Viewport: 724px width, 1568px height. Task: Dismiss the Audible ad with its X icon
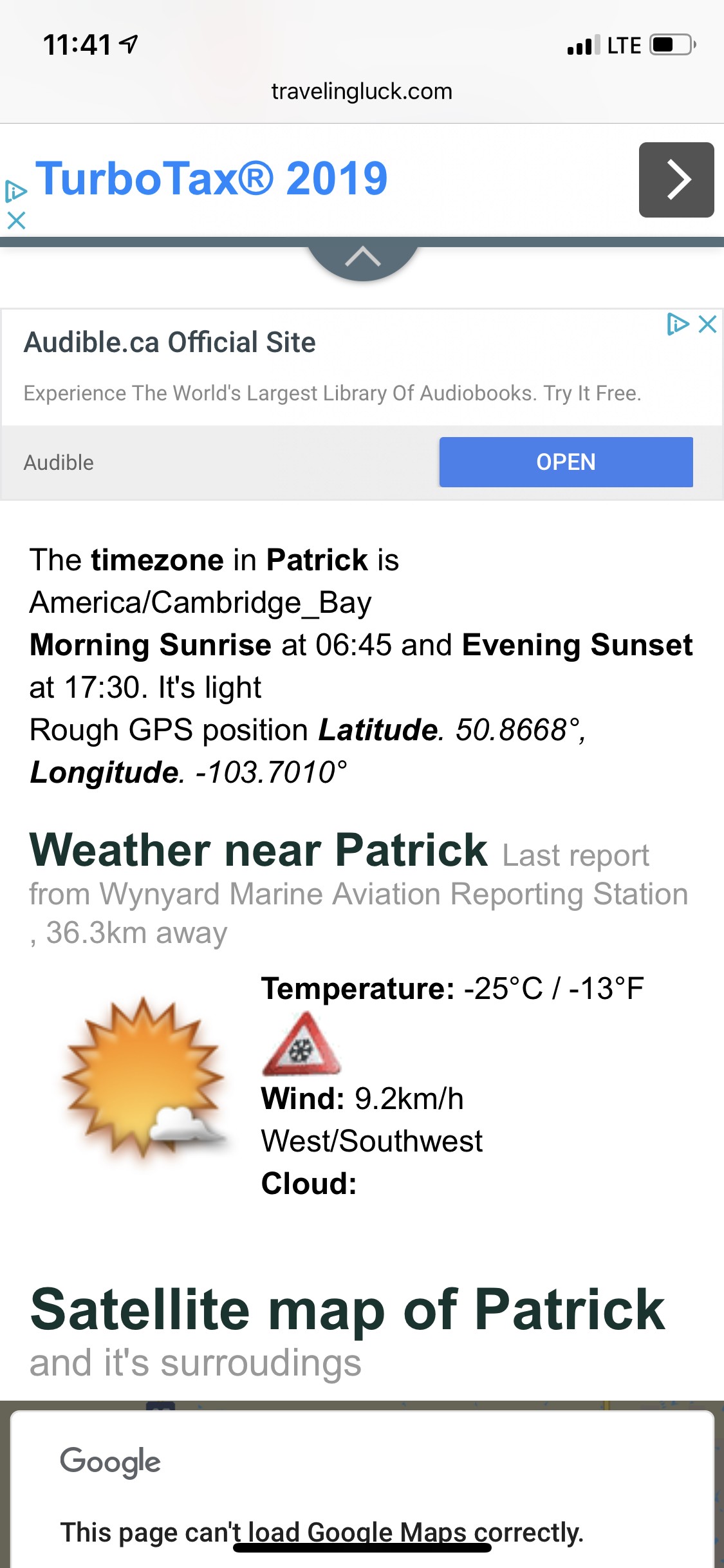click(x=708, y=324)
